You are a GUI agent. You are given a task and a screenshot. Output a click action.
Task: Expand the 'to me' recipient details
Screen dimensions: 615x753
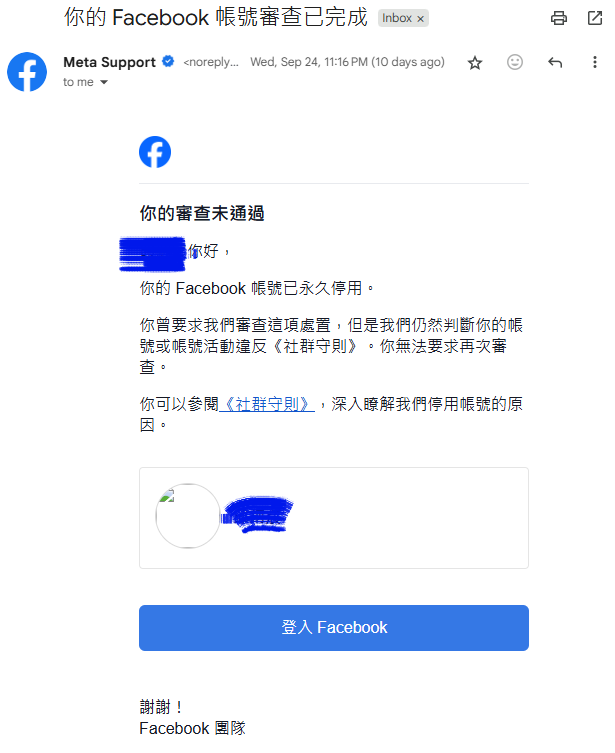(x=104, y=83)
